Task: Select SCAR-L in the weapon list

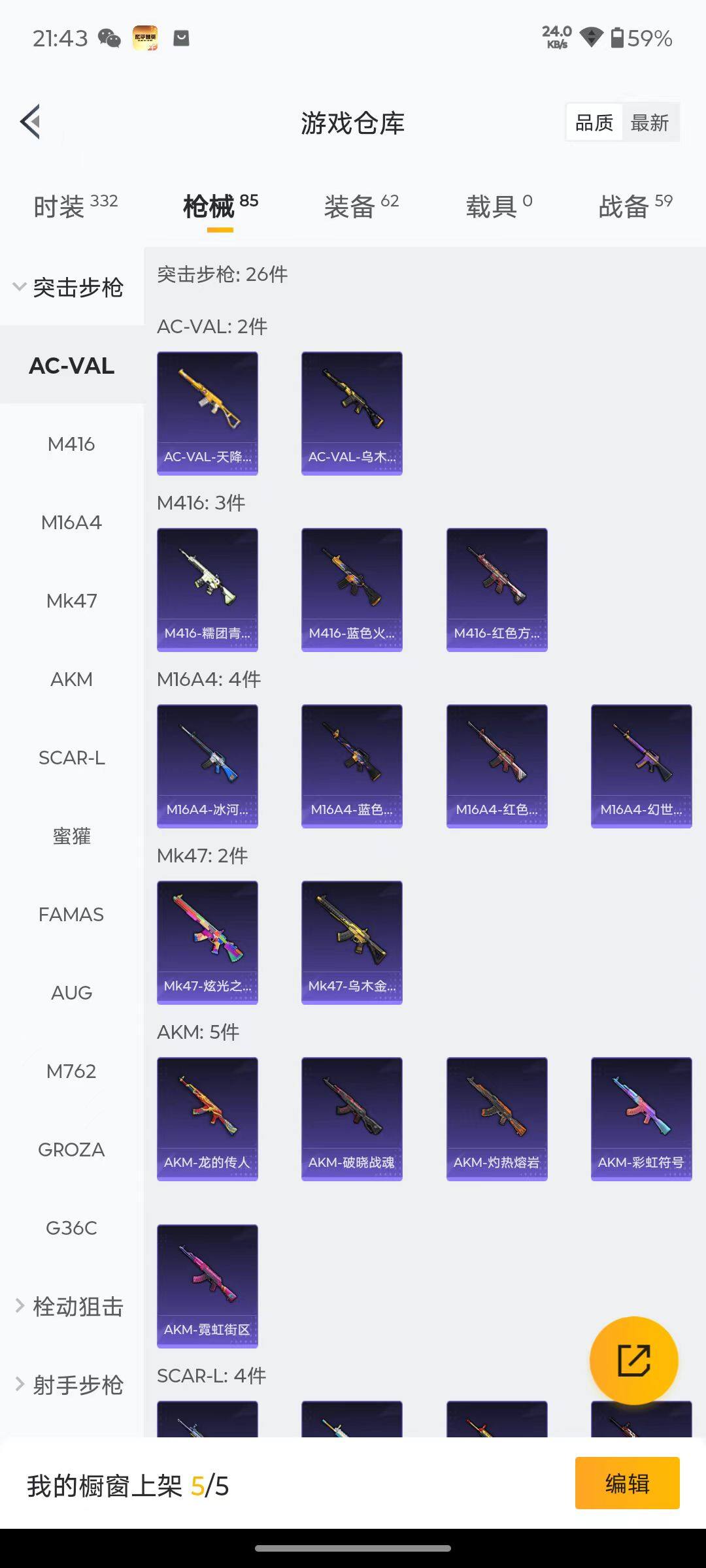Action: (71, 758)
